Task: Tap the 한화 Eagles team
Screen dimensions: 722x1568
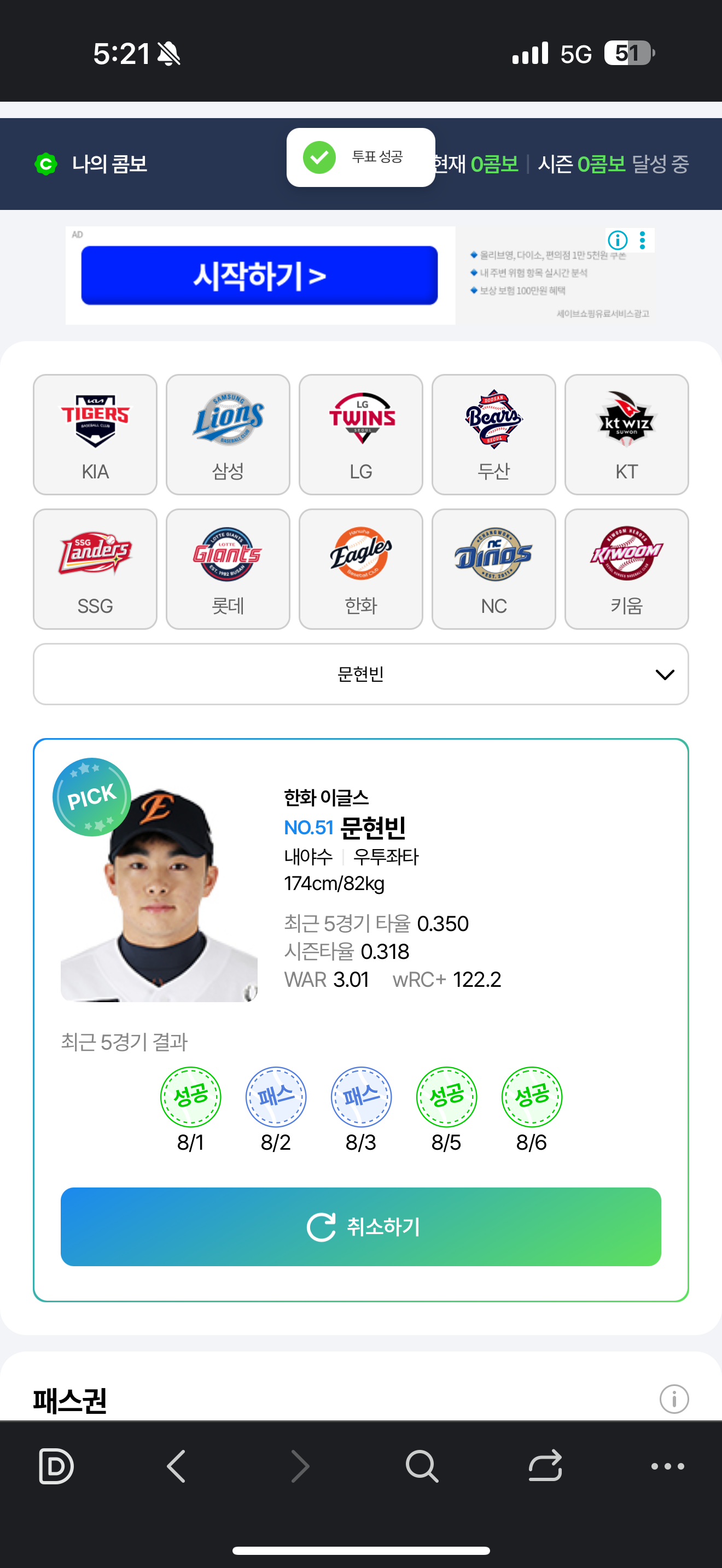Action: [x=360, y=569]
